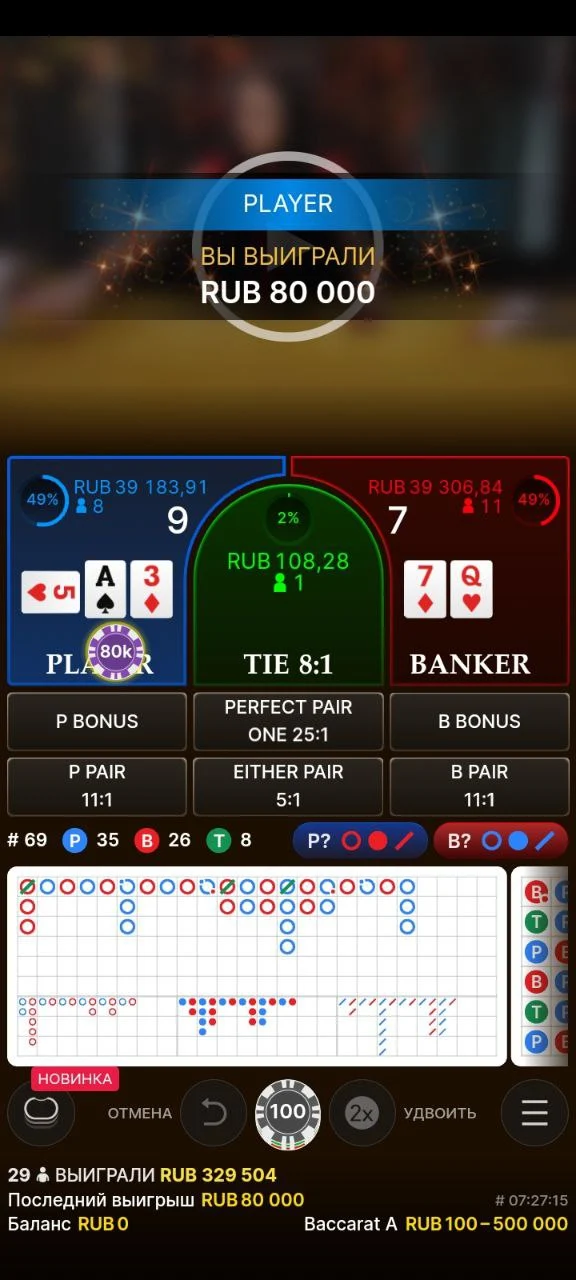Bet on EITHER PAIR 5:1
The width and height of the screenshot is (576, 1280).
(x=288, y=786)
